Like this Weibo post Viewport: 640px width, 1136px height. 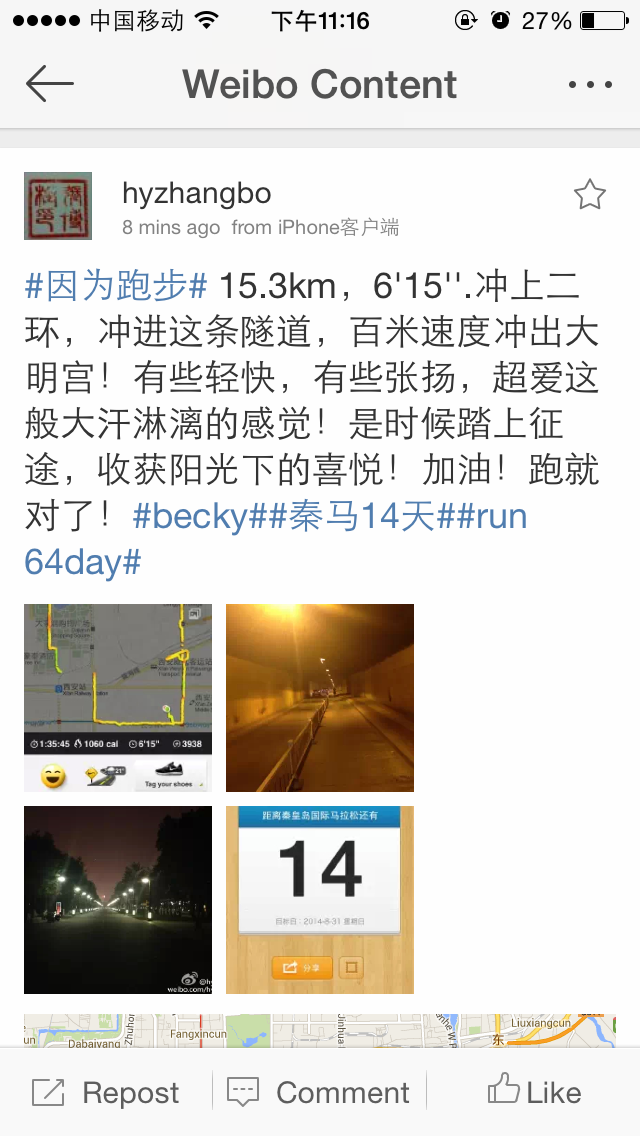(534, 1092)
